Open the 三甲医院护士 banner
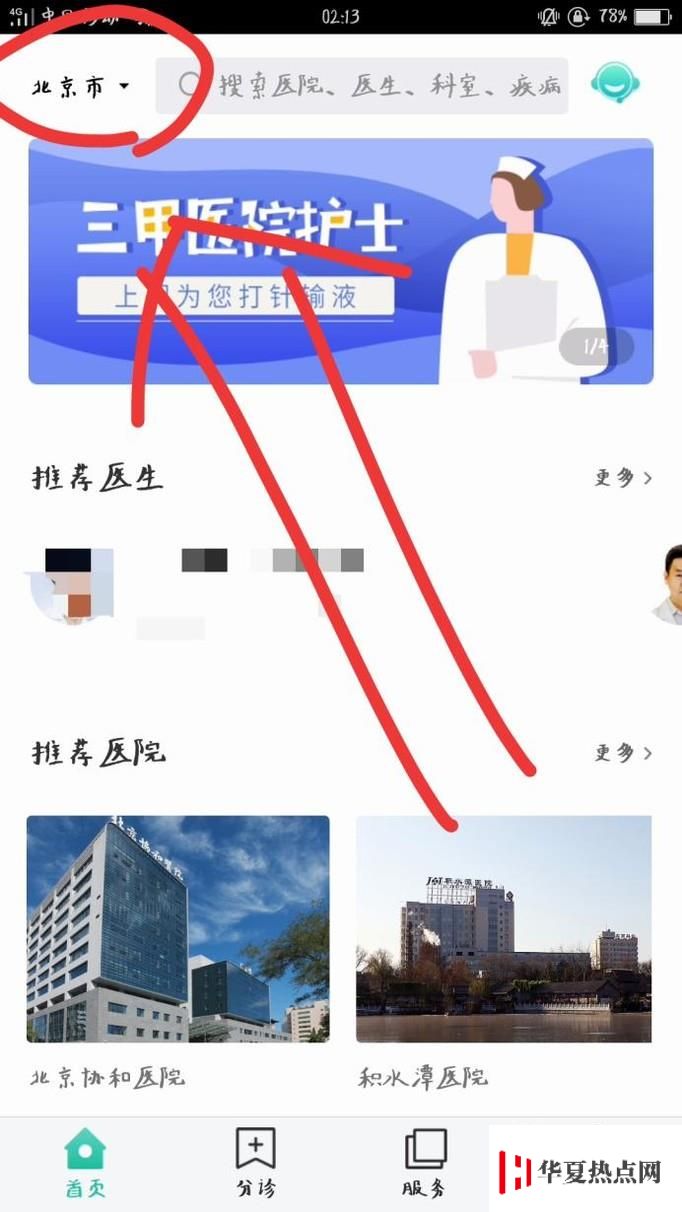 340,261
